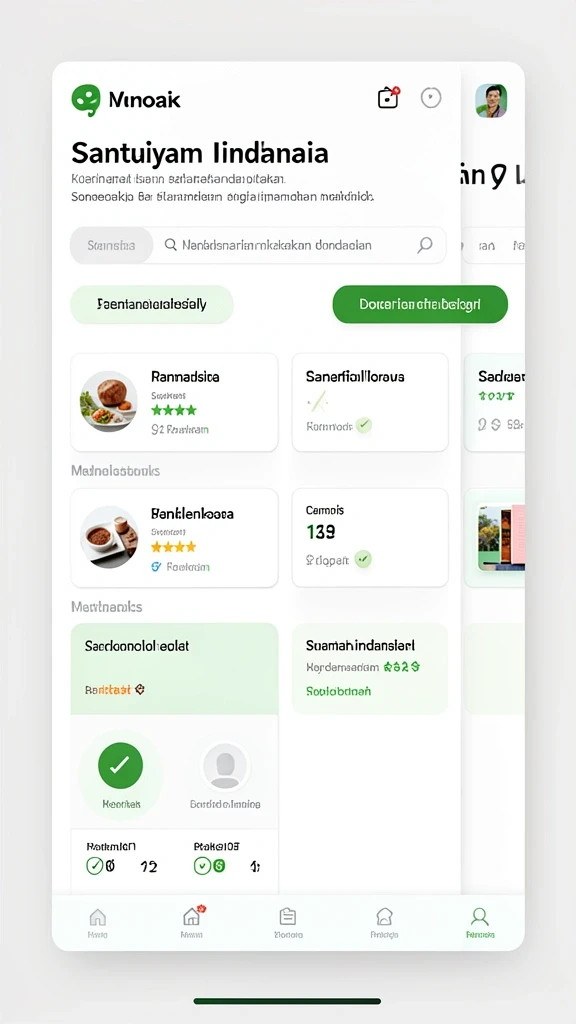Viewport: 576px width, 1024px height.
Task: Open the cart icon with red badge
Action: (389, 98)
